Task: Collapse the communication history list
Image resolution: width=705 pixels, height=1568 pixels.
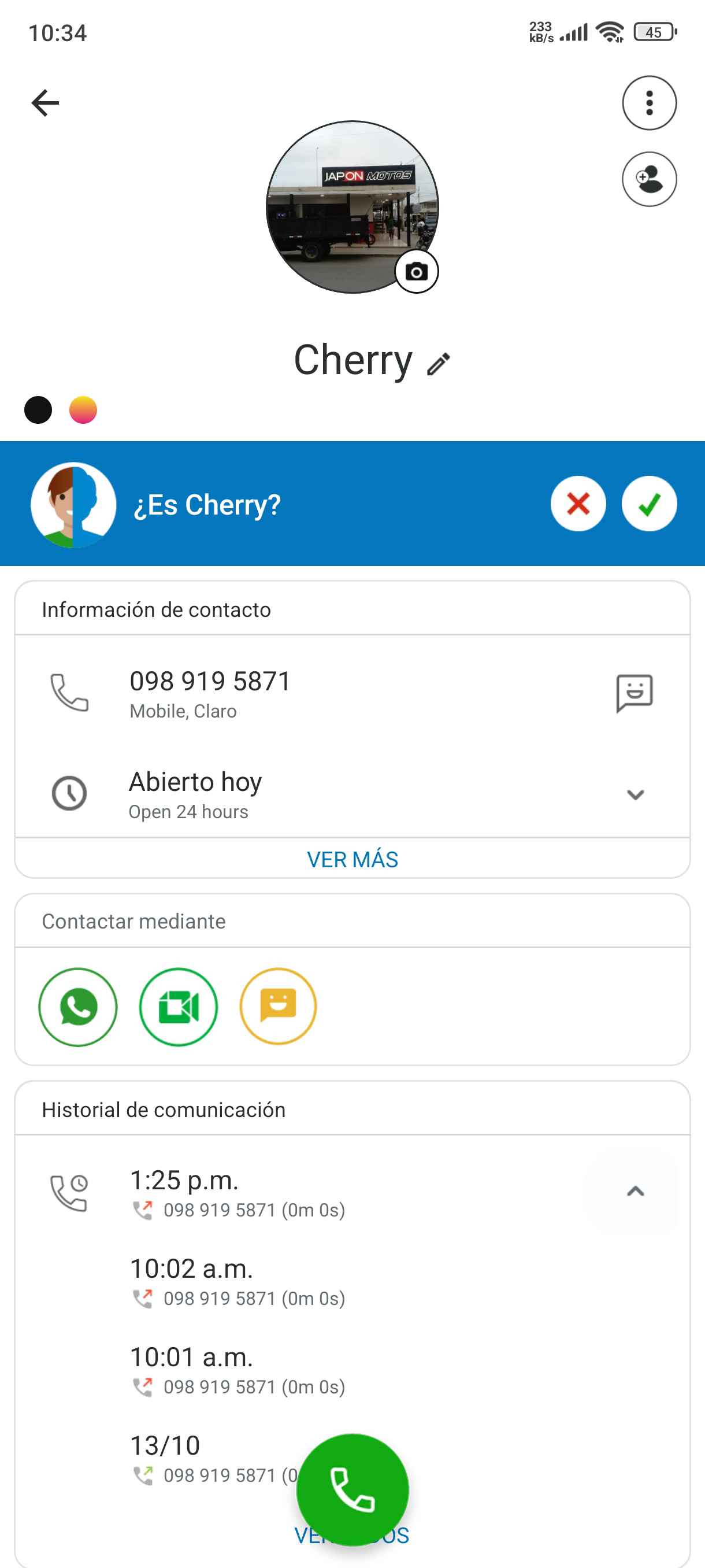Action: coord(635,1191)
